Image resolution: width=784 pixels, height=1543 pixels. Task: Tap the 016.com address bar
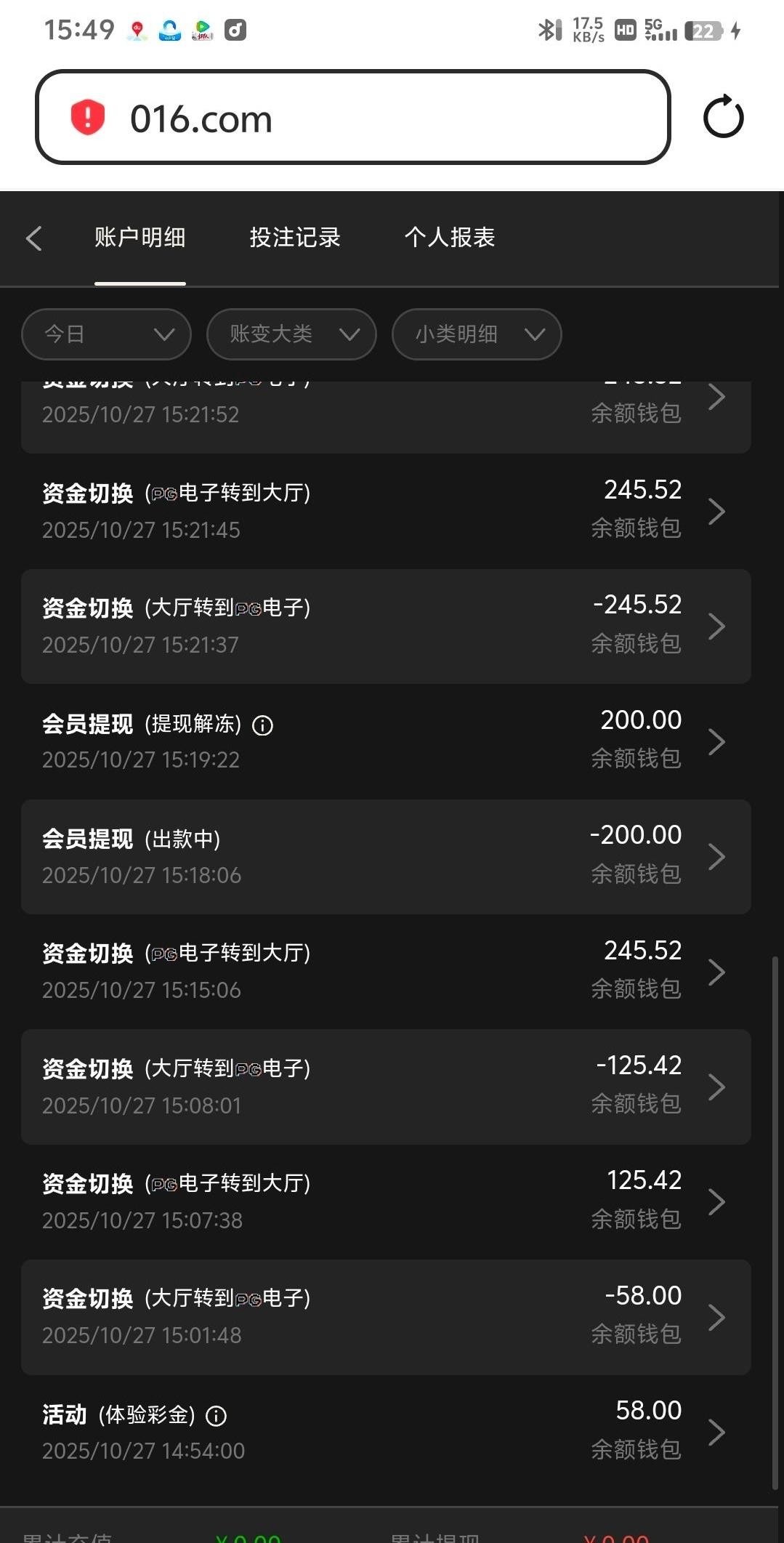coord(352,118)
